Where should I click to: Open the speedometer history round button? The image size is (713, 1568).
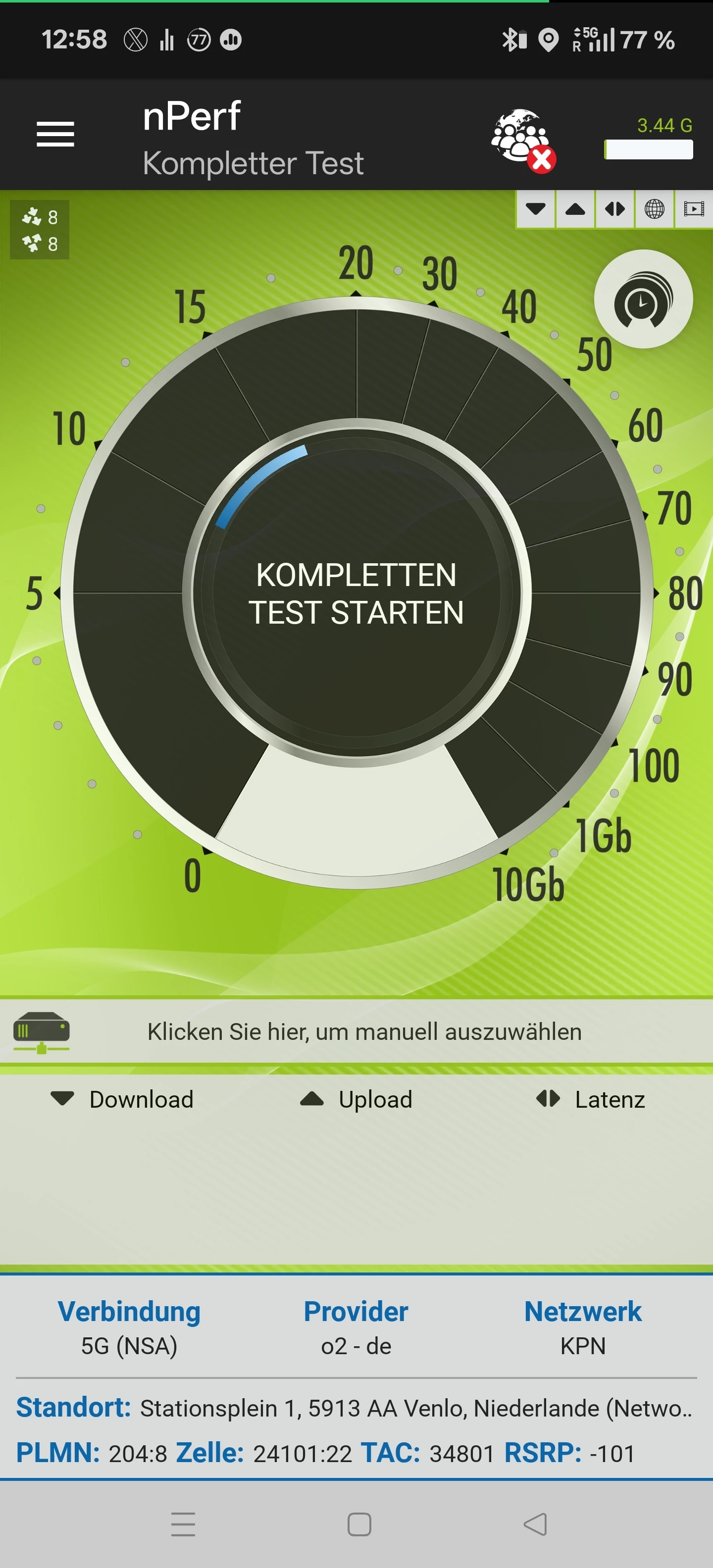pyautogui.click(x=643, y=299)
